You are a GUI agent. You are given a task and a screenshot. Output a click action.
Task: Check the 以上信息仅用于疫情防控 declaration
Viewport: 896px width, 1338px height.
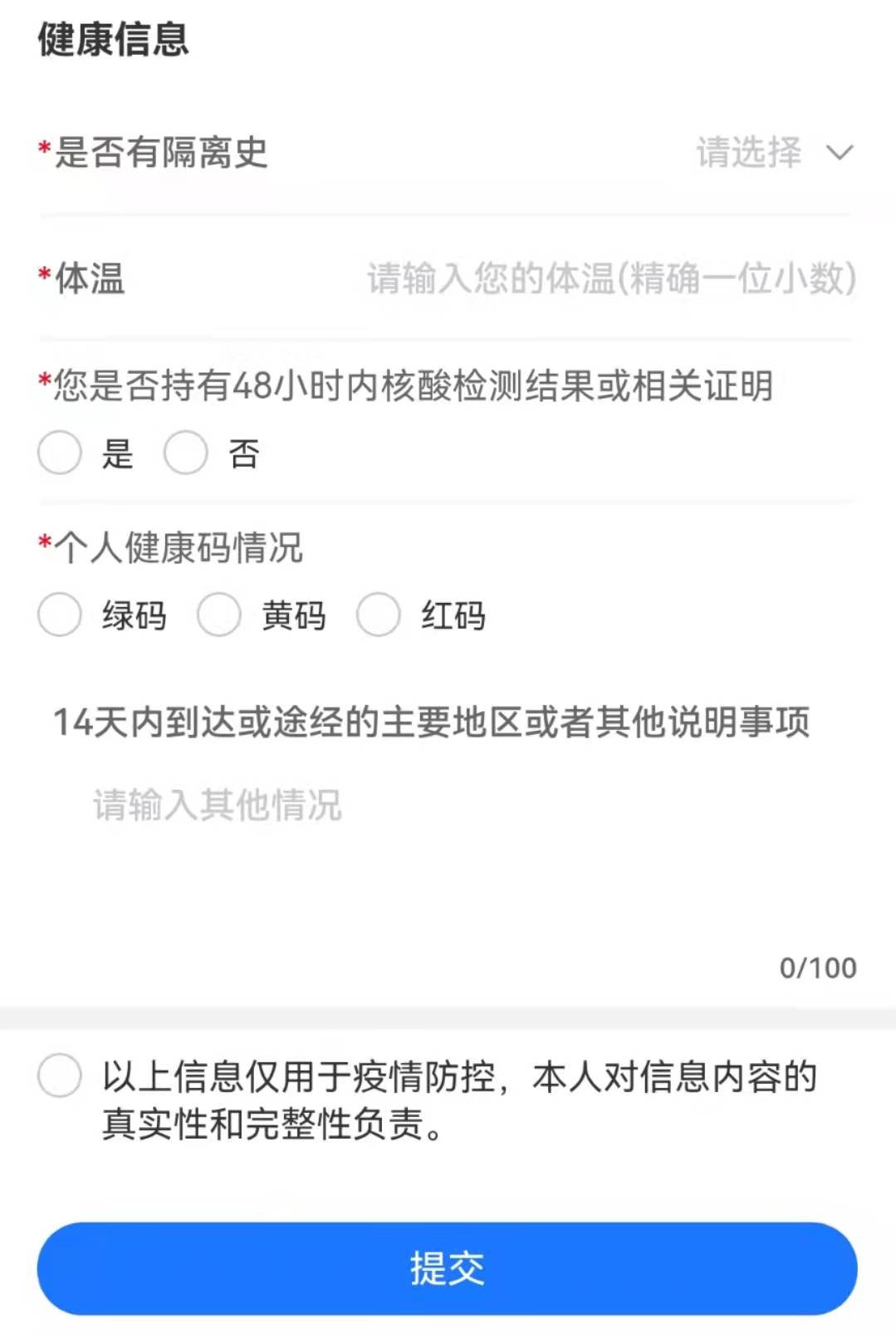pos(60,1076)
